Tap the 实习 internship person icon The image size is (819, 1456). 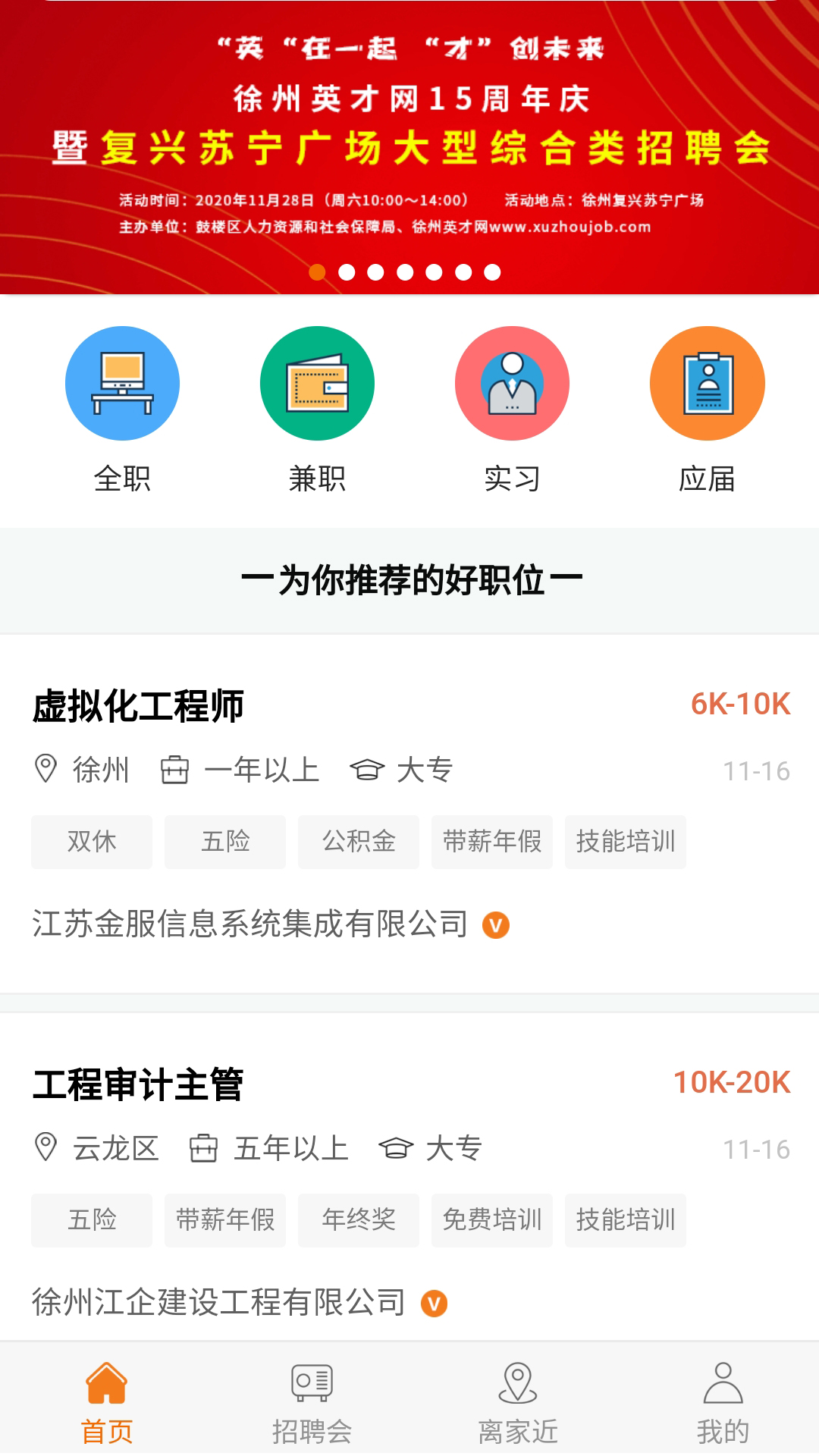[513, 383]
